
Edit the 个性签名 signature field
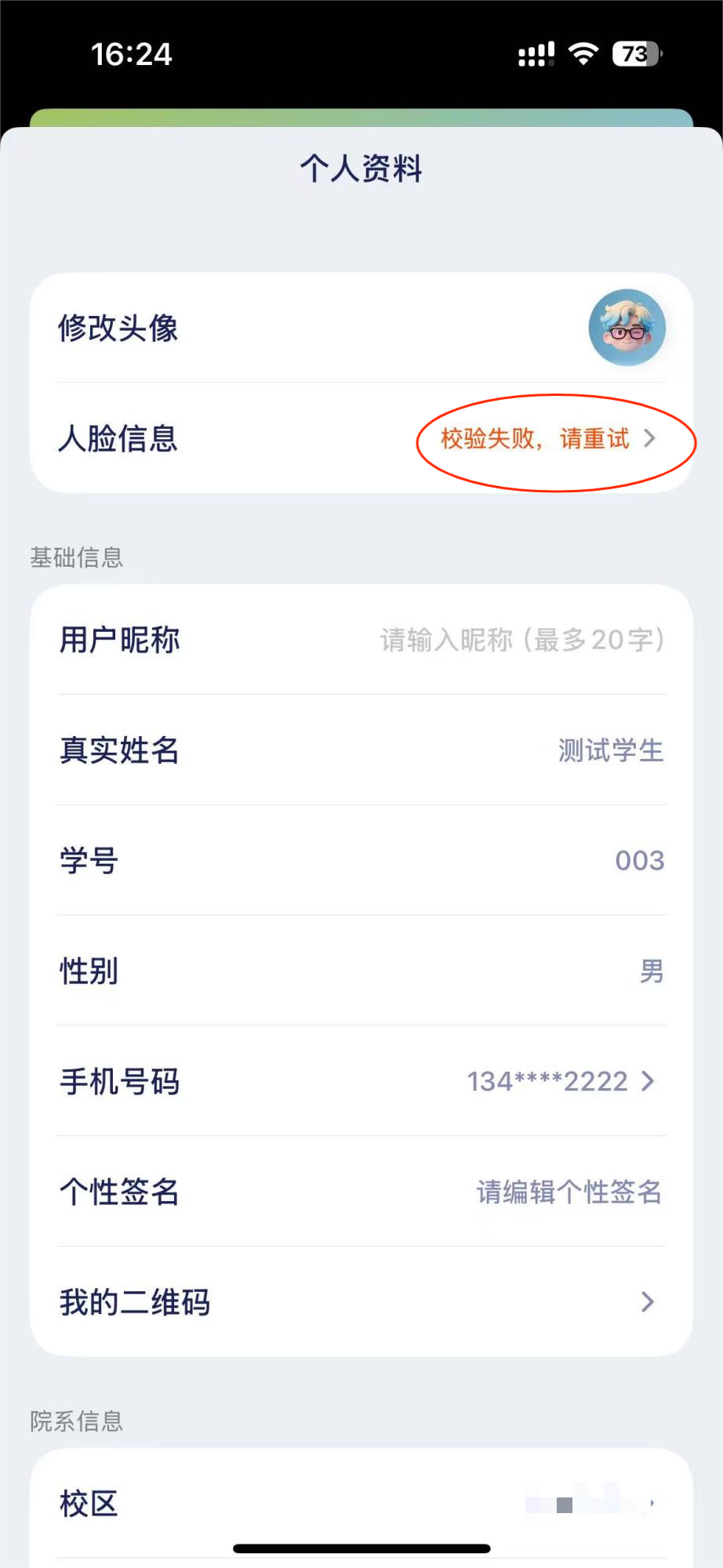[569, 1192]
